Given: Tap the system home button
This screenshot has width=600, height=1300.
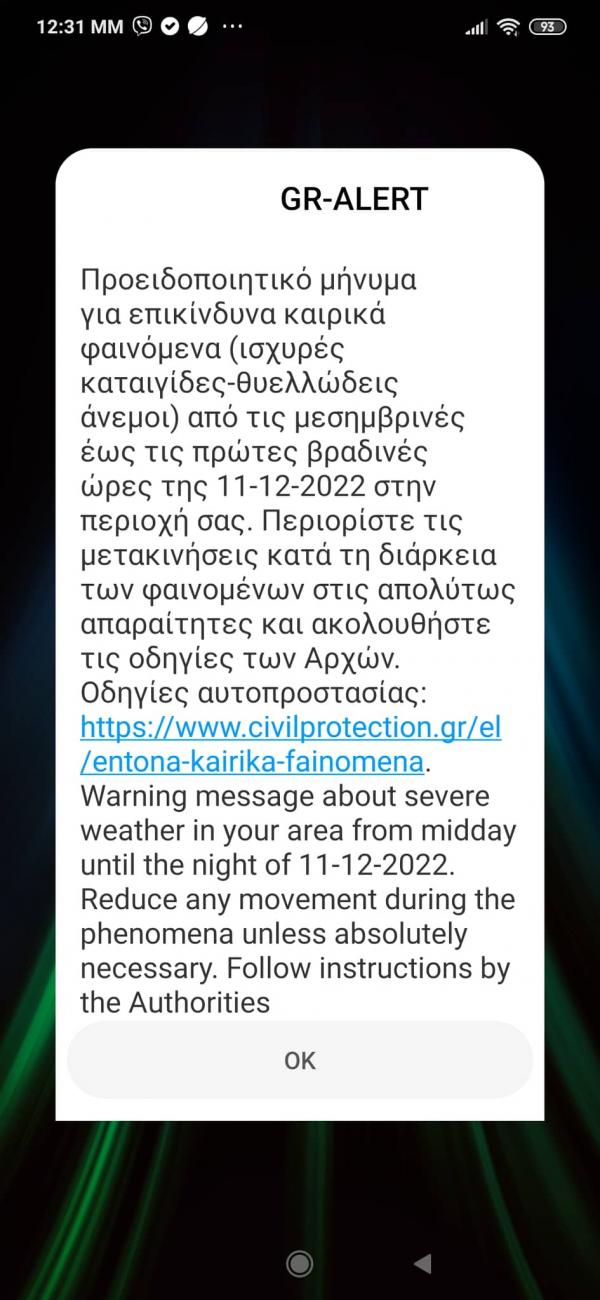Looking at the screenshot, I should point(299,1263).
